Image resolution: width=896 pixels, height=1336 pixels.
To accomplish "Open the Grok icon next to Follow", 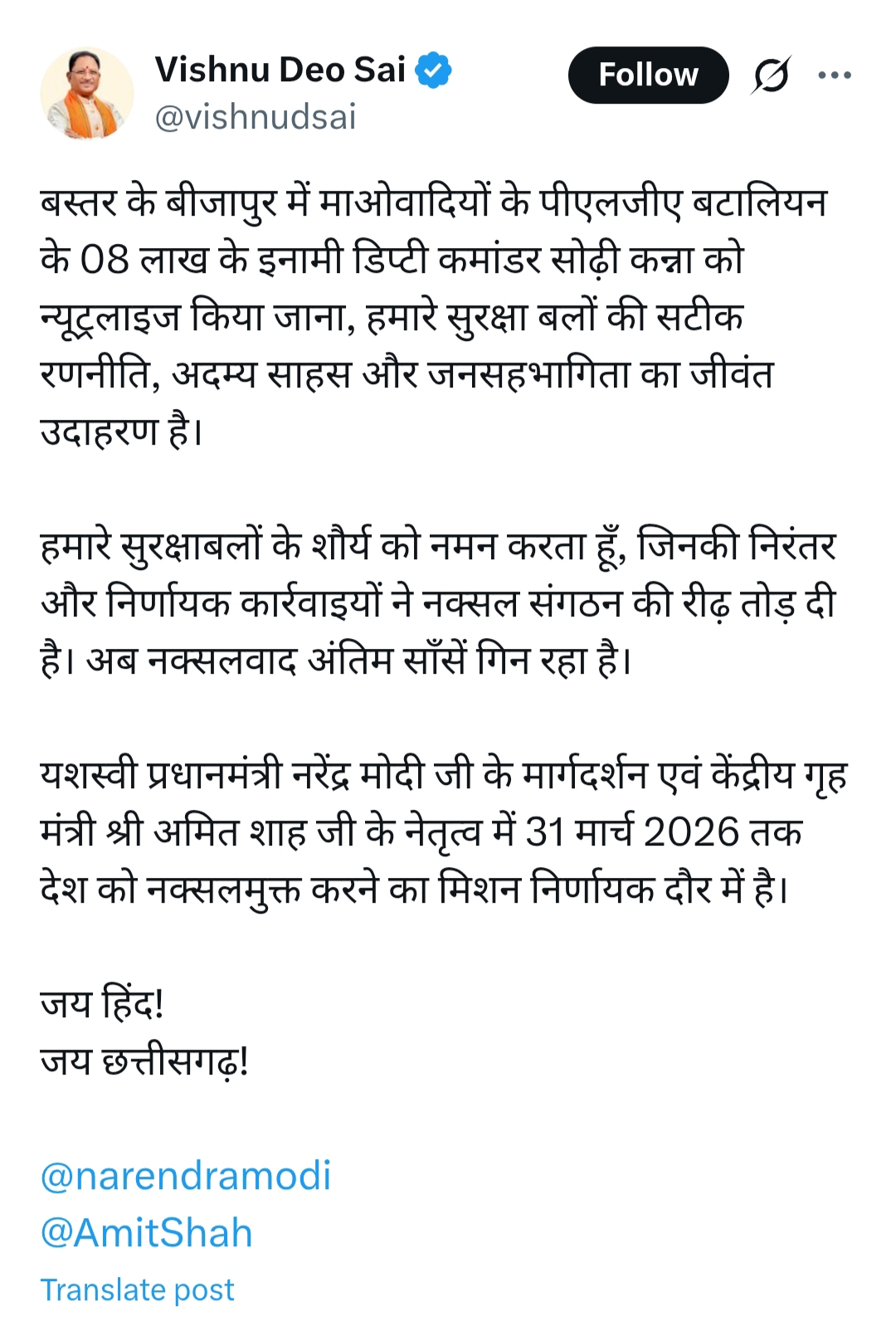I will click(771, 76).
